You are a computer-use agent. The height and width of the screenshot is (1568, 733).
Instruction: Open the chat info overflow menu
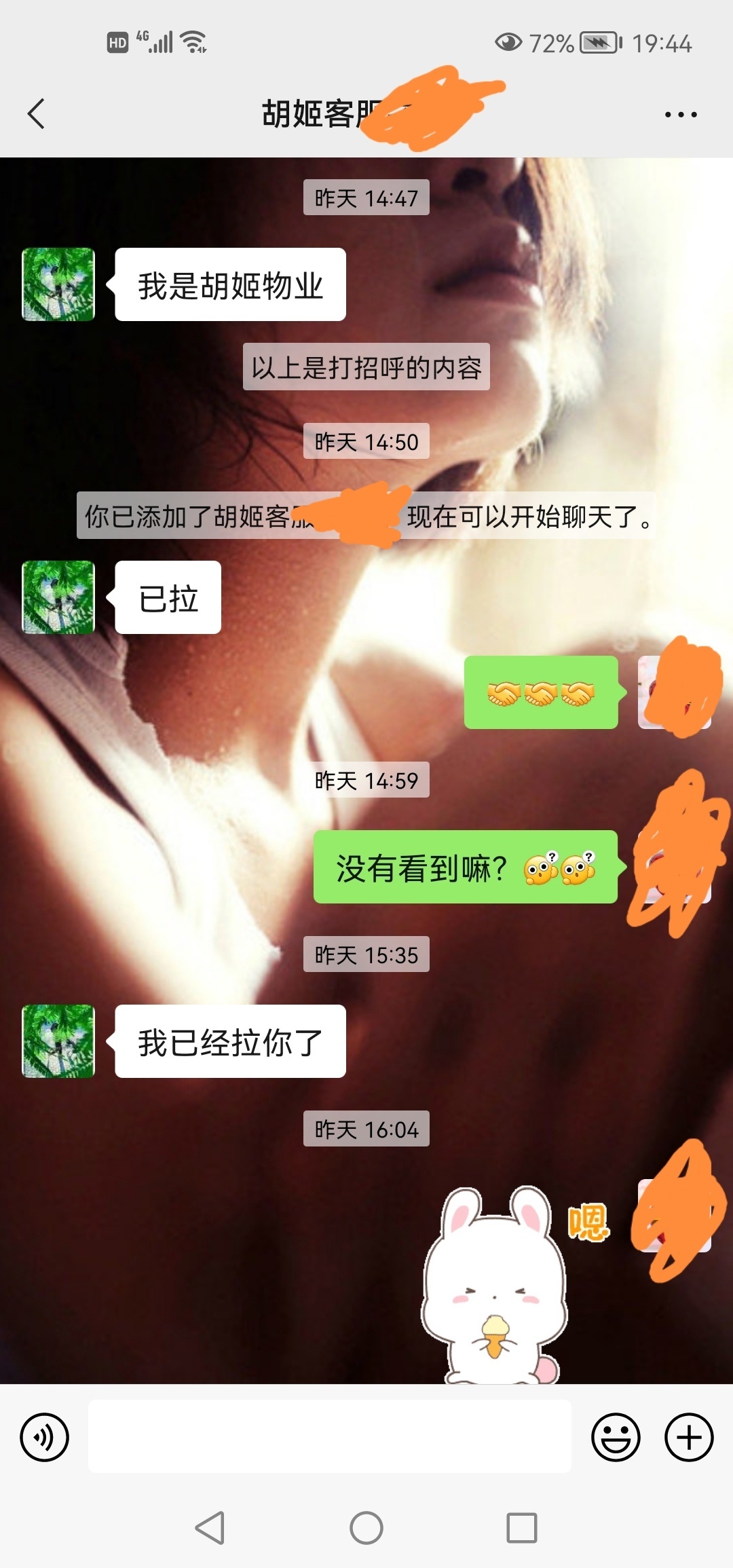coord(680,115)
